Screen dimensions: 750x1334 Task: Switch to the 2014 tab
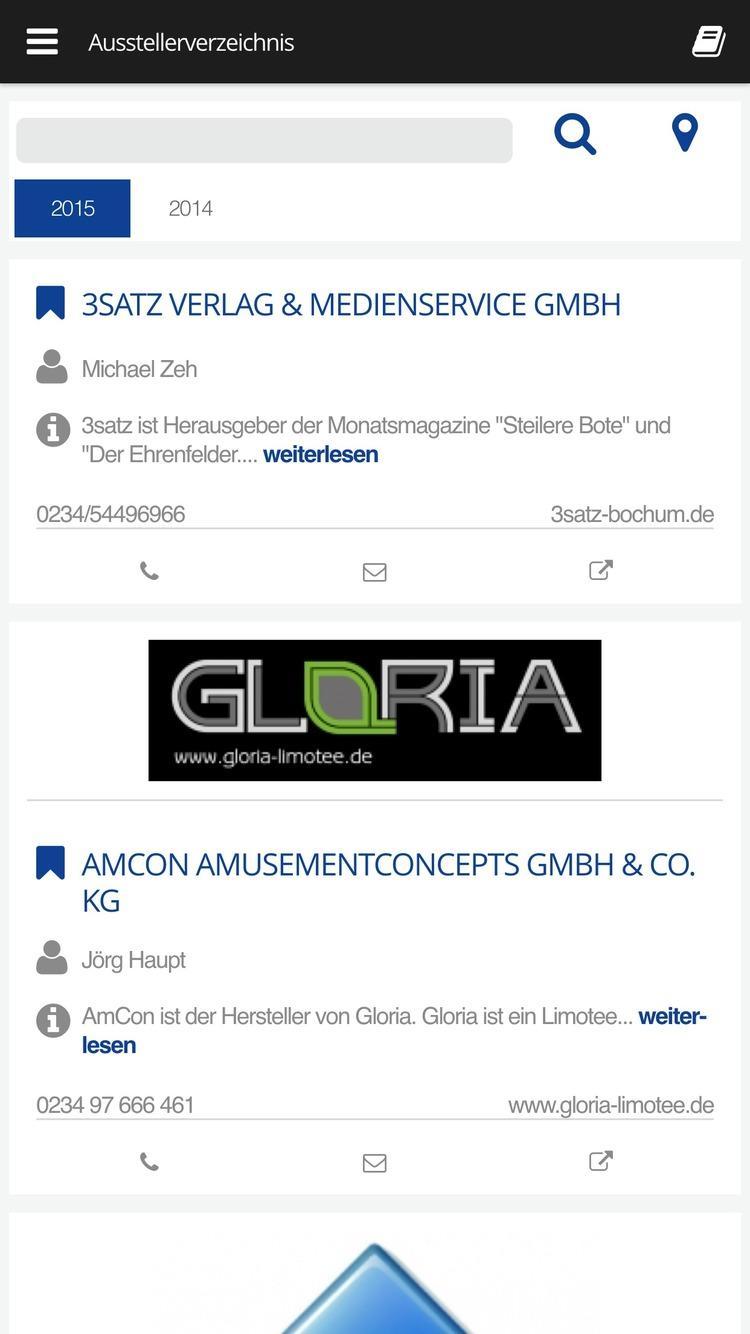(190, 208)
